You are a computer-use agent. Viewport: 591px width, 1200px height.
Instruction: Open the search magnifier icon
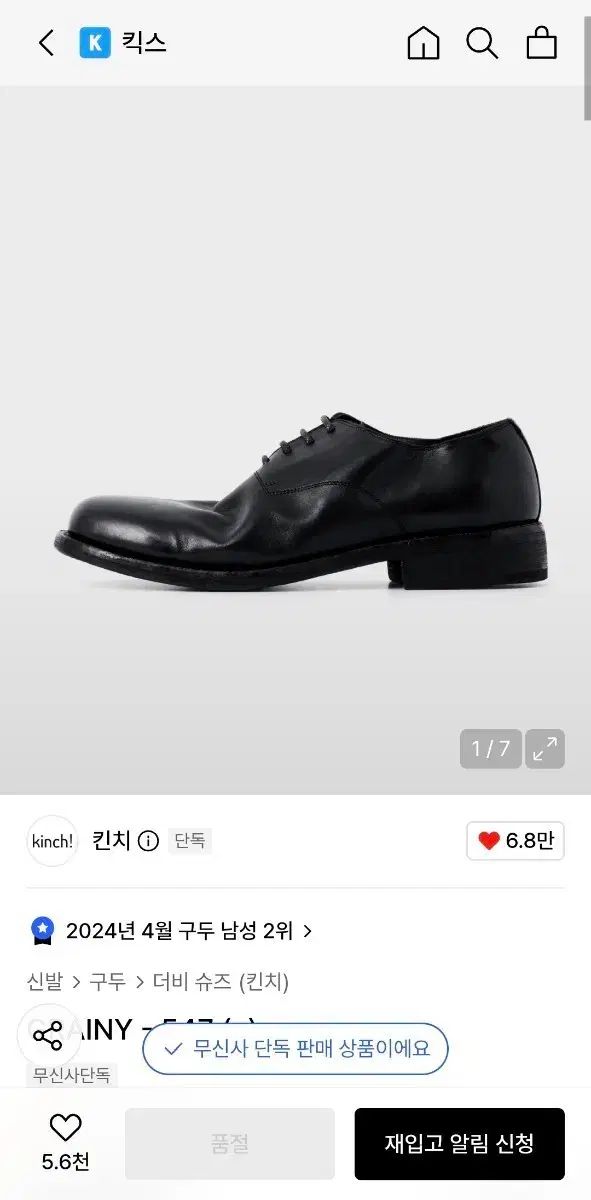point(482,43)
